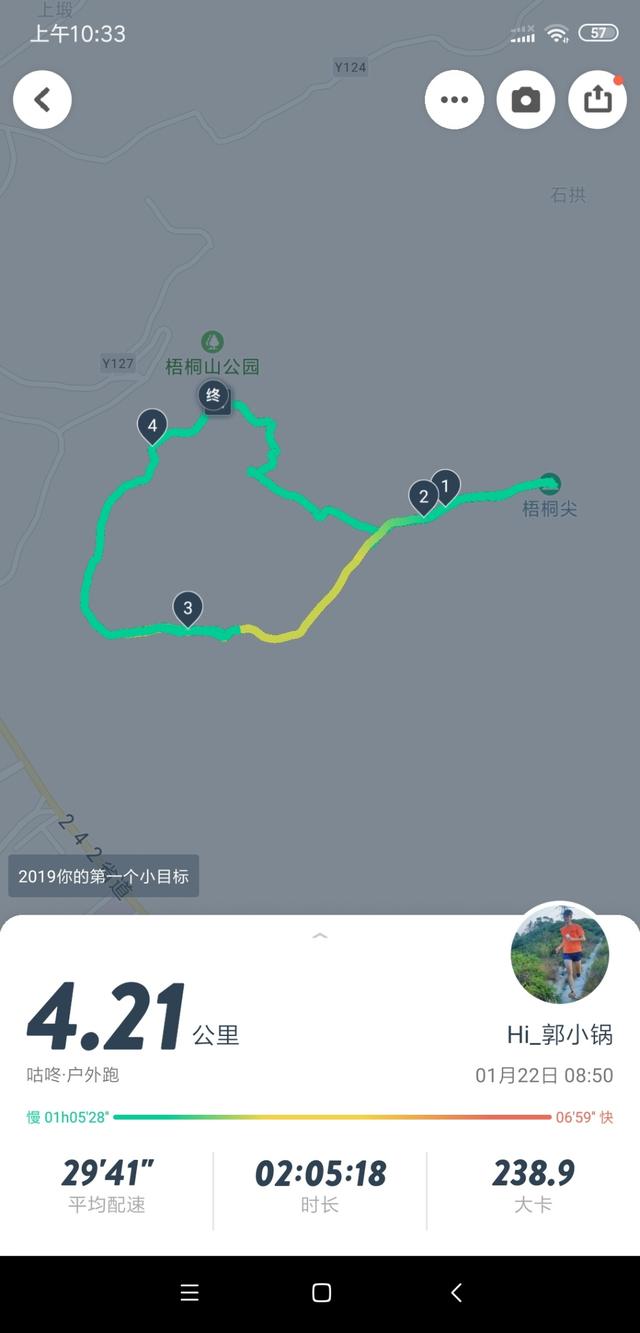Tap kilometer marker 4 on the route
The height and width of the screenshot is (1333, 640).
pyautogui.click(x=152, y=426)
